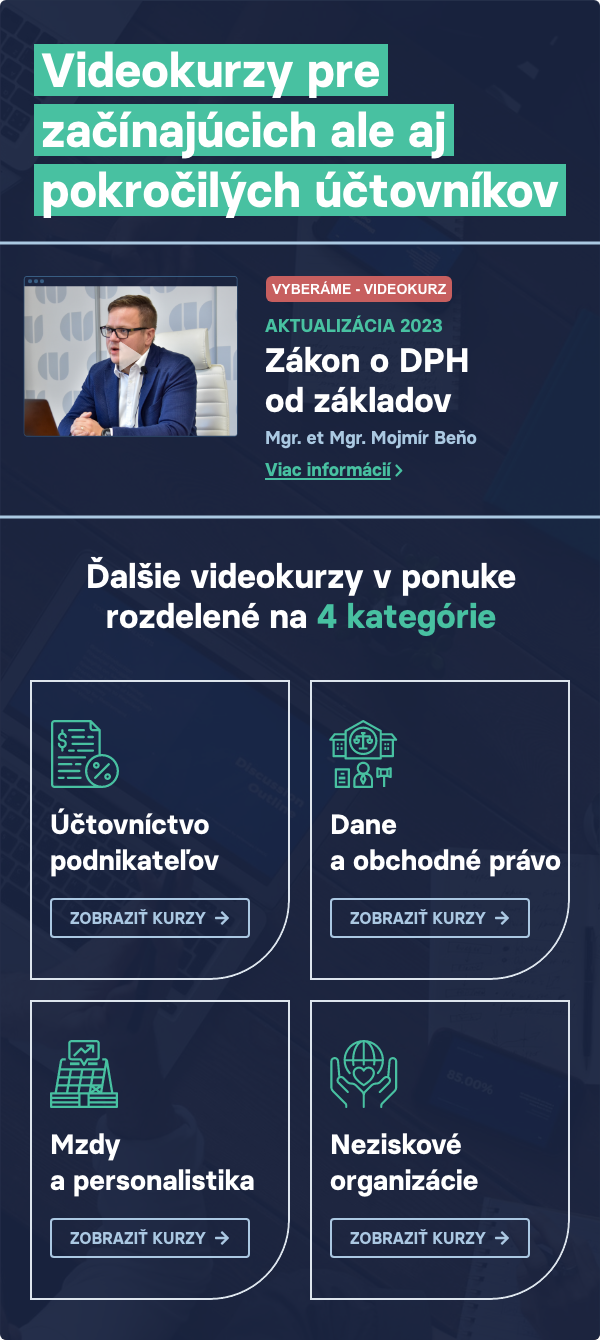Play the Zákon o DPH video preview
This screenshot has width=600, height=1340.
tap(131, 357)
